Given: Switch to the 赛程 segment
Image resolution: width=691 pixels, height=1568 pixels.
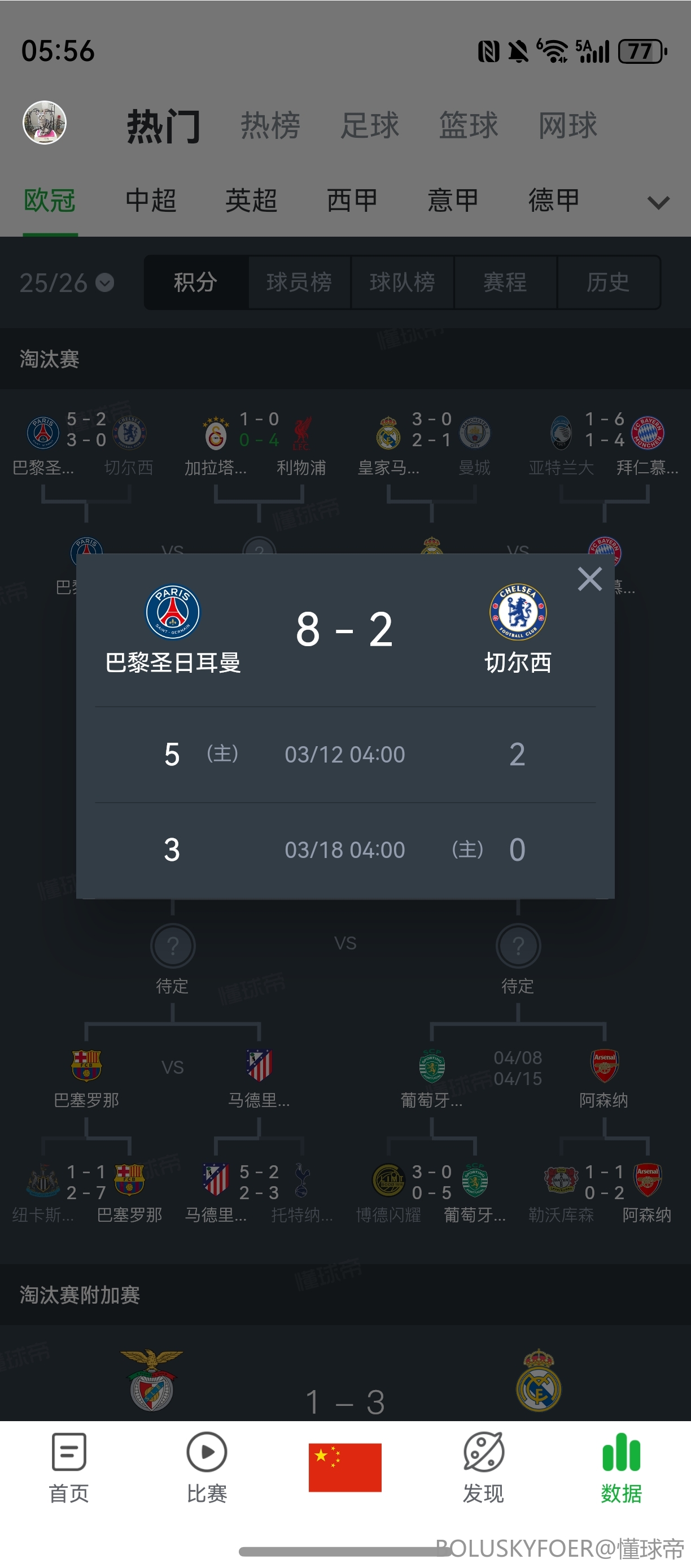Looking at the screenshot, I should pos(505,282).
